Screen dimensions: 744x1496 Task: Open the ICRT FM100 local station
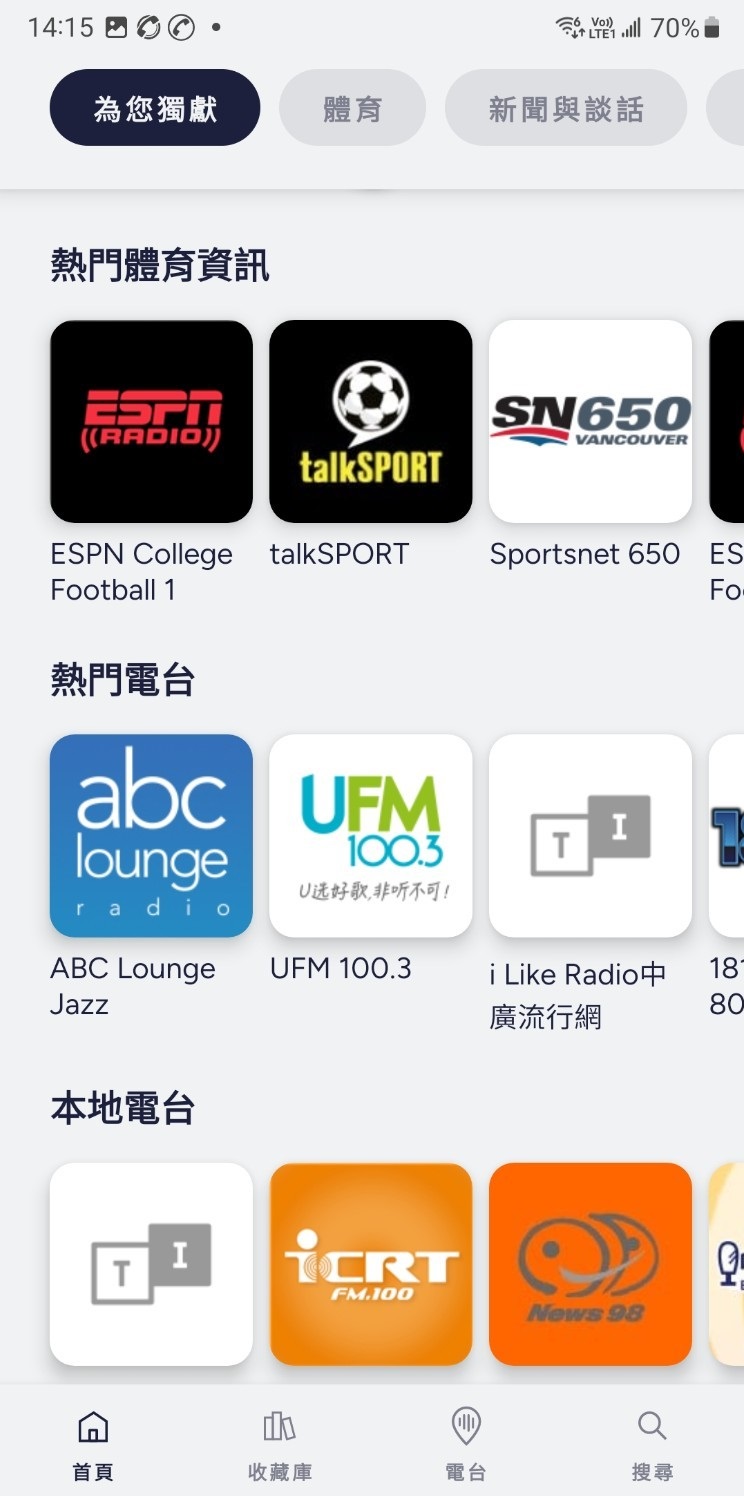pyautogui.click(x=370, y=1263)
